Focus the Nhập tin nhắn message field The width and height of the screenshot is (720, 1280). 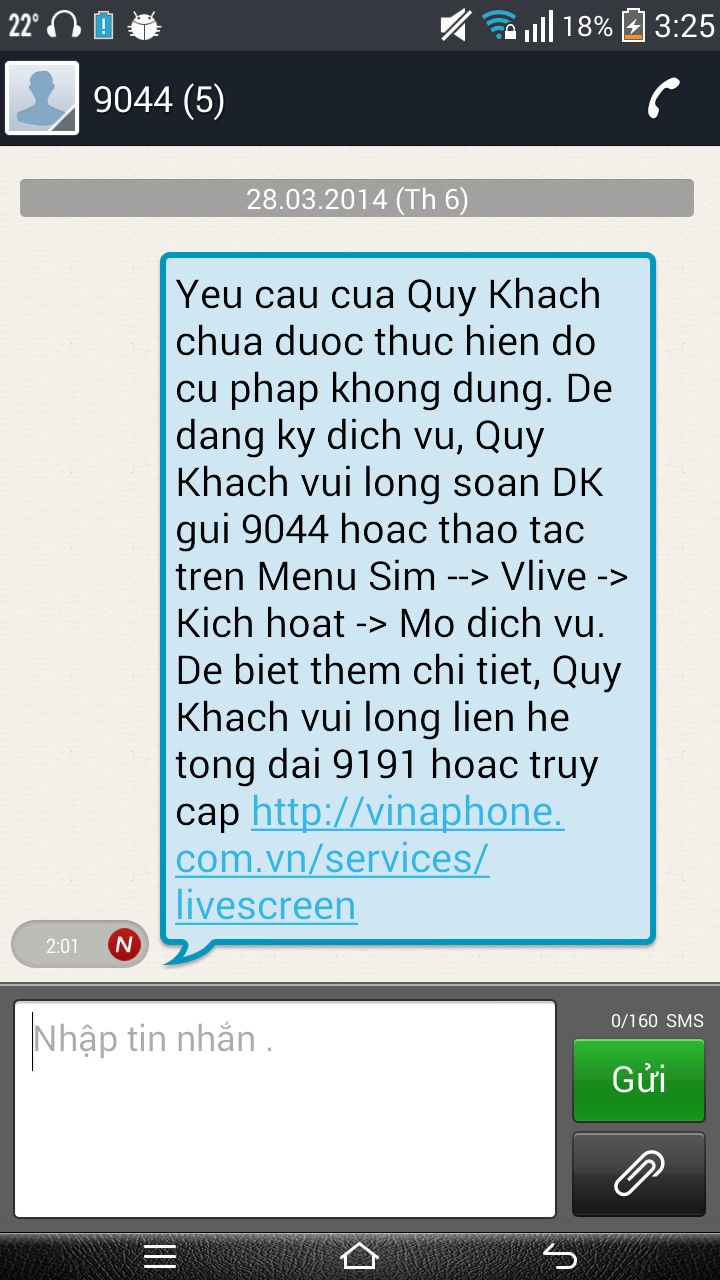click(285, 1109)
